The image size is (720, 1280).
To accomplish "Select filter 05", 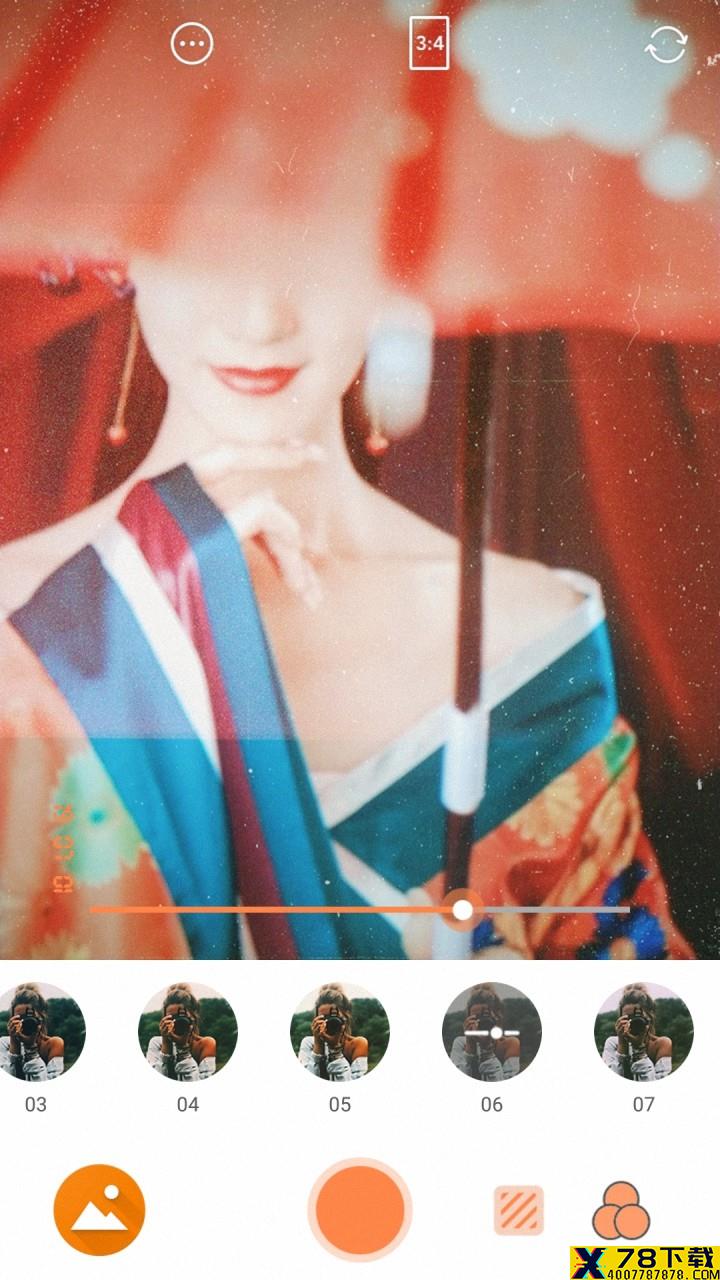I will pyautogui.click(x=340, y=1032).
